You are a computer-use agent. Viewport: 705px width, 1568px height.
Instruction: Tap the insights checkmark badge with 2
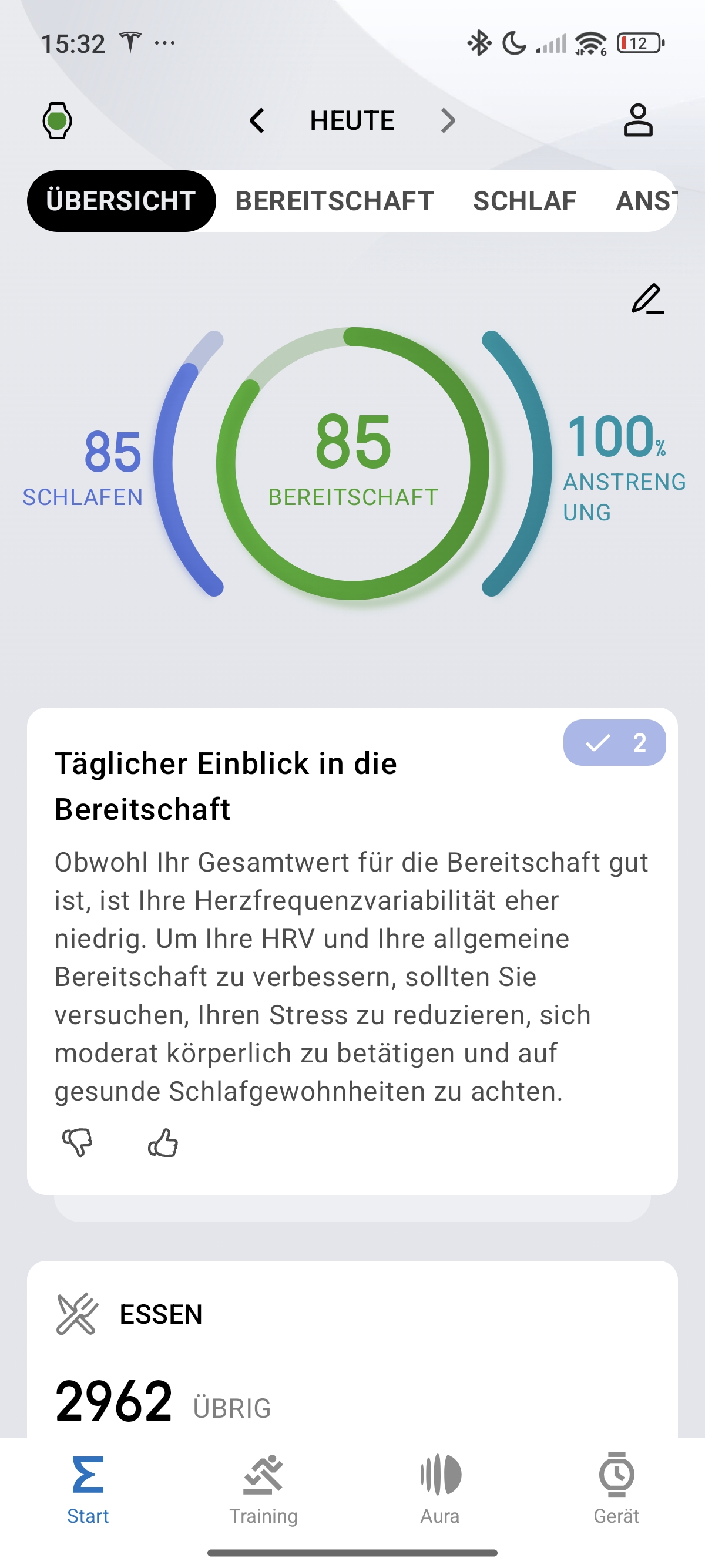615,742
